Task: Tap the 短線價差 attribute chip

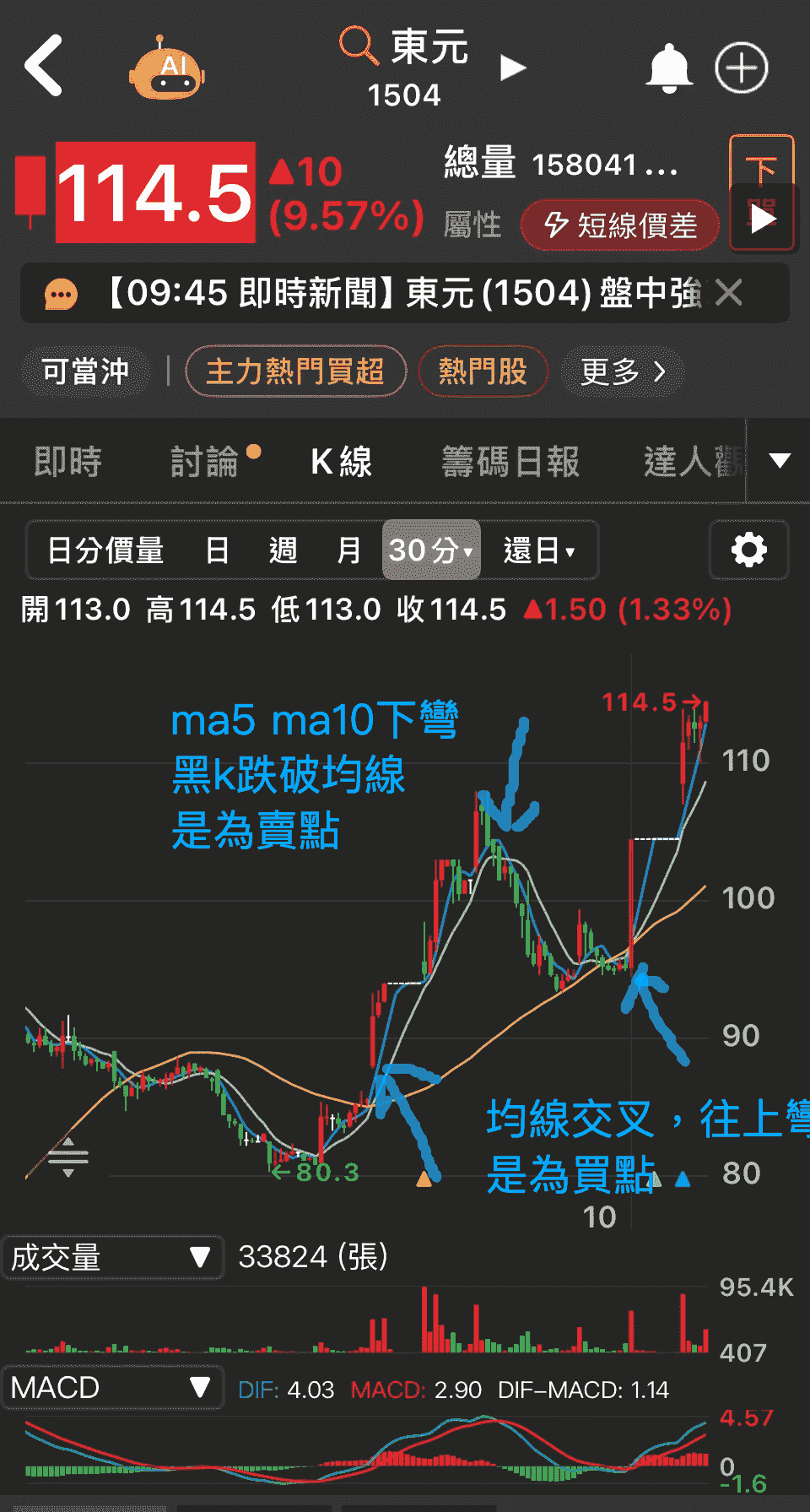Action: click(620, 225)
